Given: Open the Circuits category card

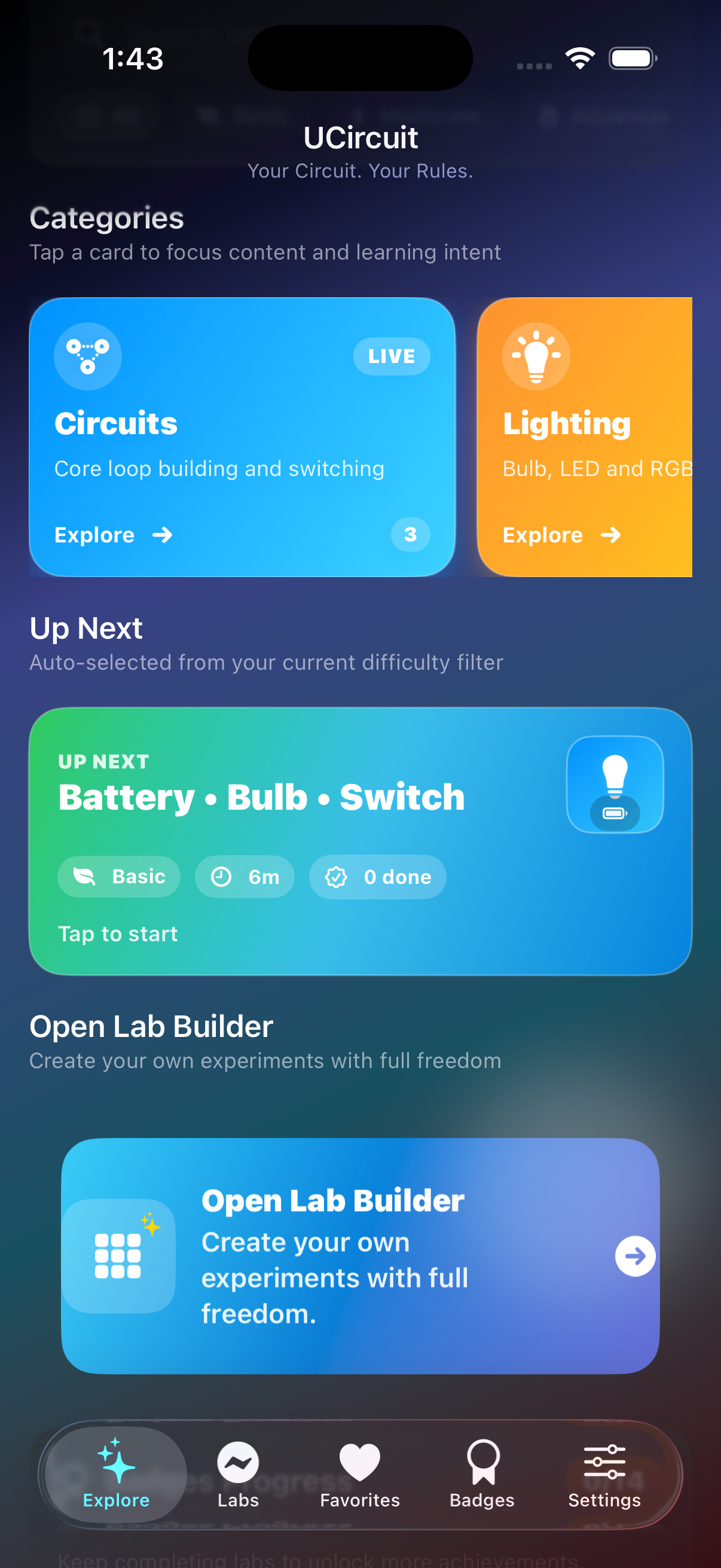Looking at the screenshot, I should (242, 437).
